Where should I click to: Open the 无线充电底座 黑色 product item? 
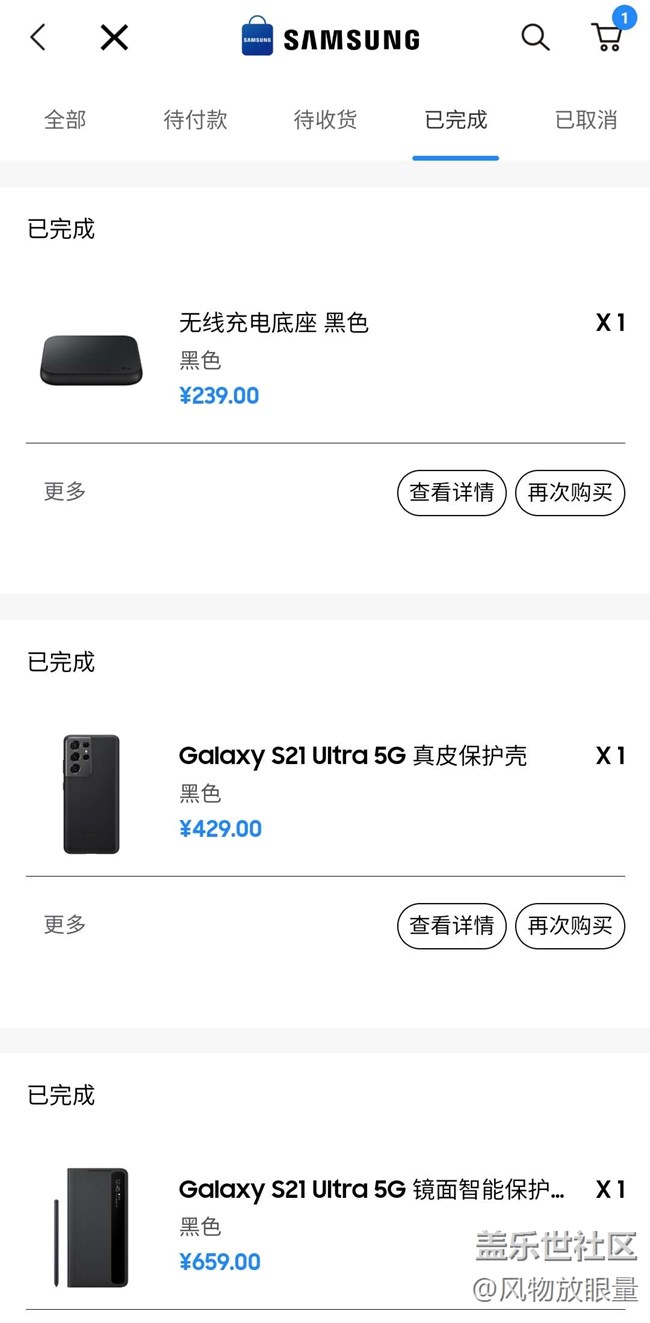click(x=325, y=359)
